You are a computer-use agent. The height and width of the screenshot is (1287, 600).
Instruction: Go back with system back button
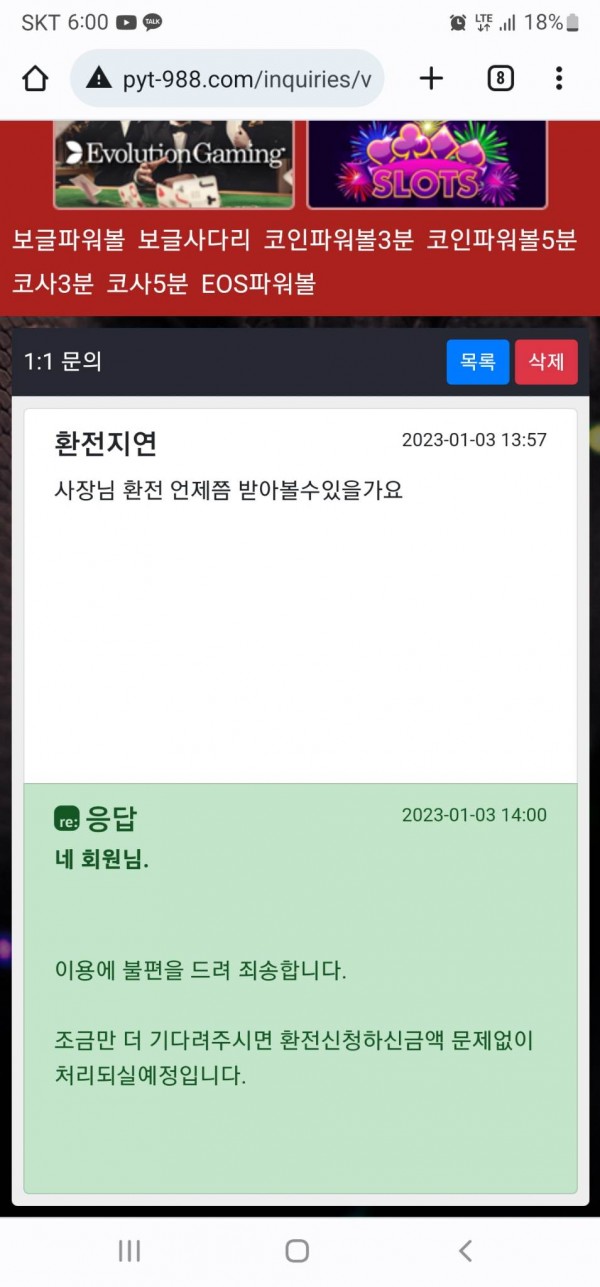tap(465, 1250)
